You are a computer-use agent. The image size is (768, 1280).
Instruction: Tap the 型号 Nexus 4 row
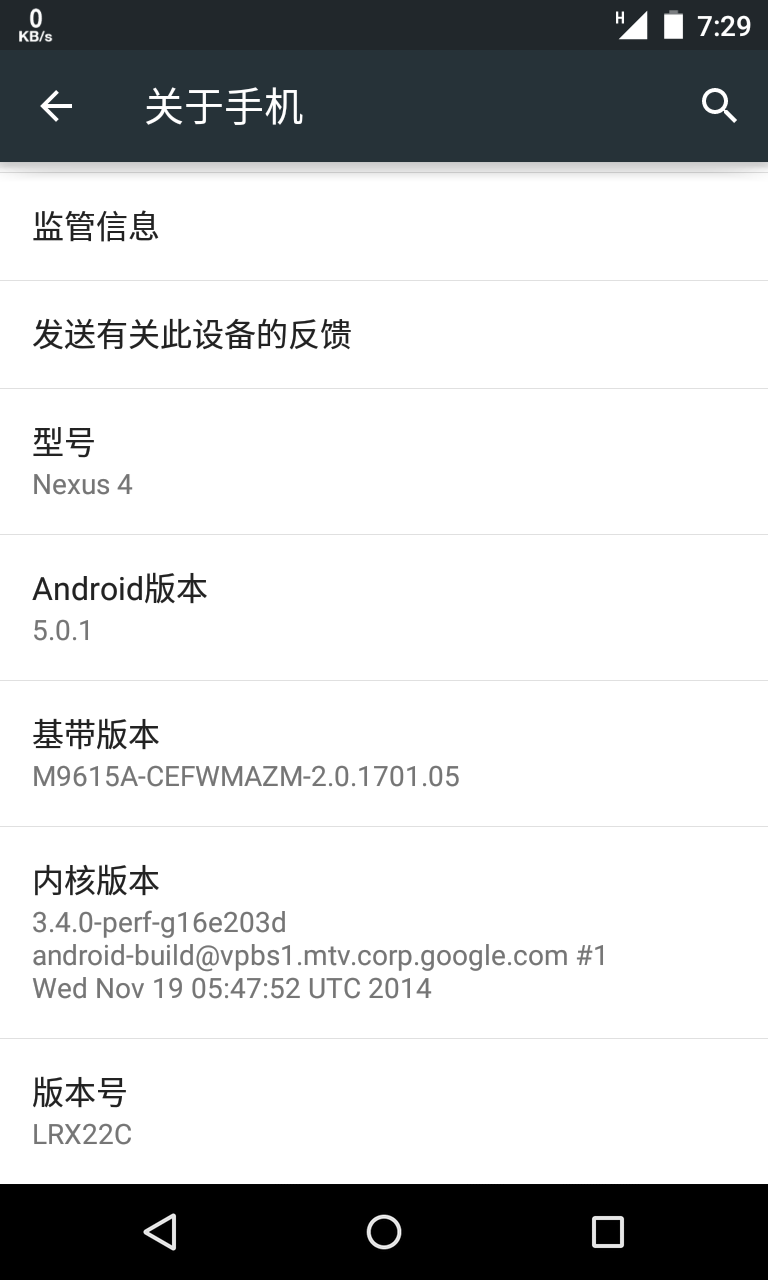tap(384, 461)
